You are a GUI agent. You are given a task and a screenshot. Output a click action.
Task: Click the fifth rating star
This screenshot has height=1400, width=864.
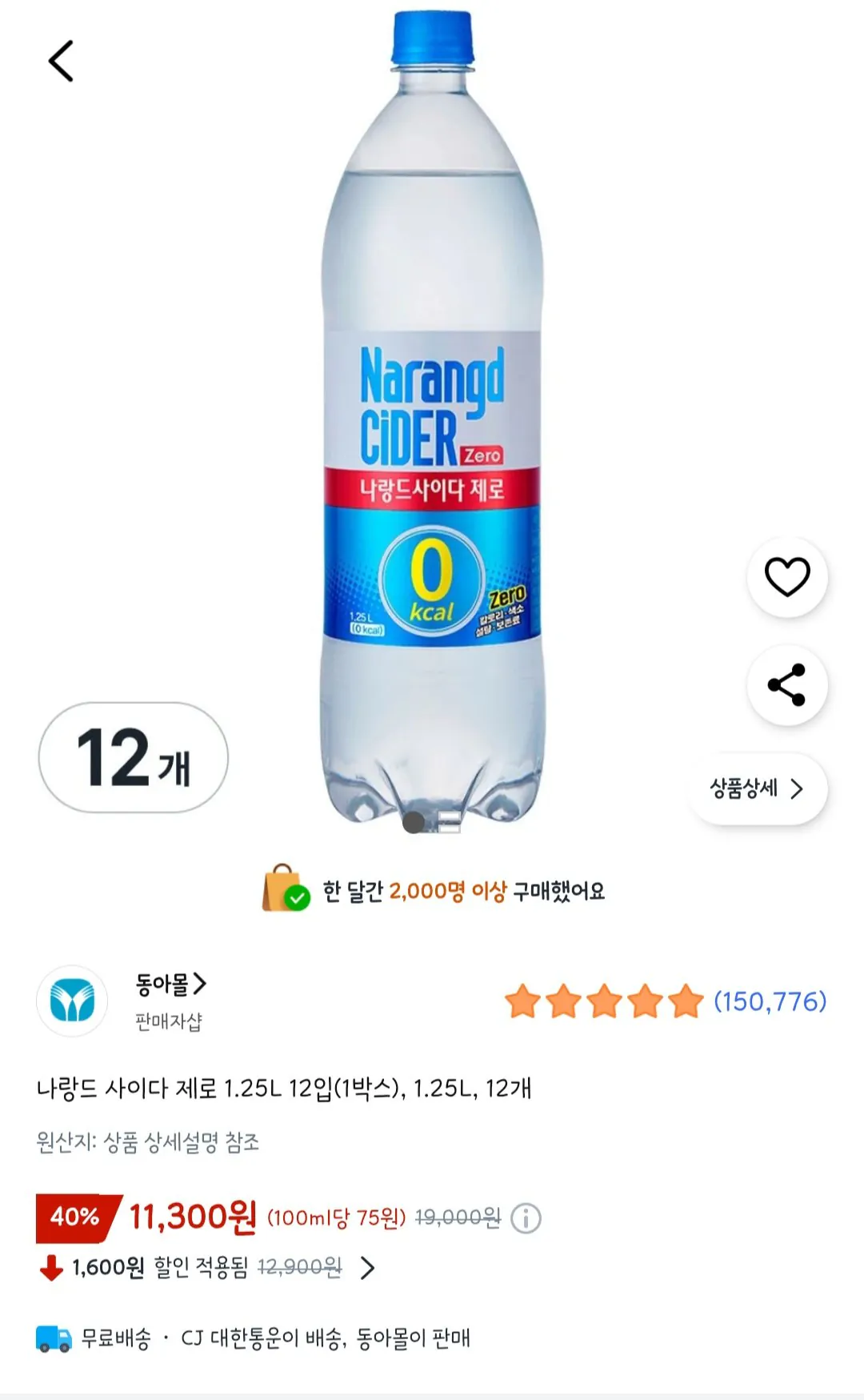(x=684, y=1001)
